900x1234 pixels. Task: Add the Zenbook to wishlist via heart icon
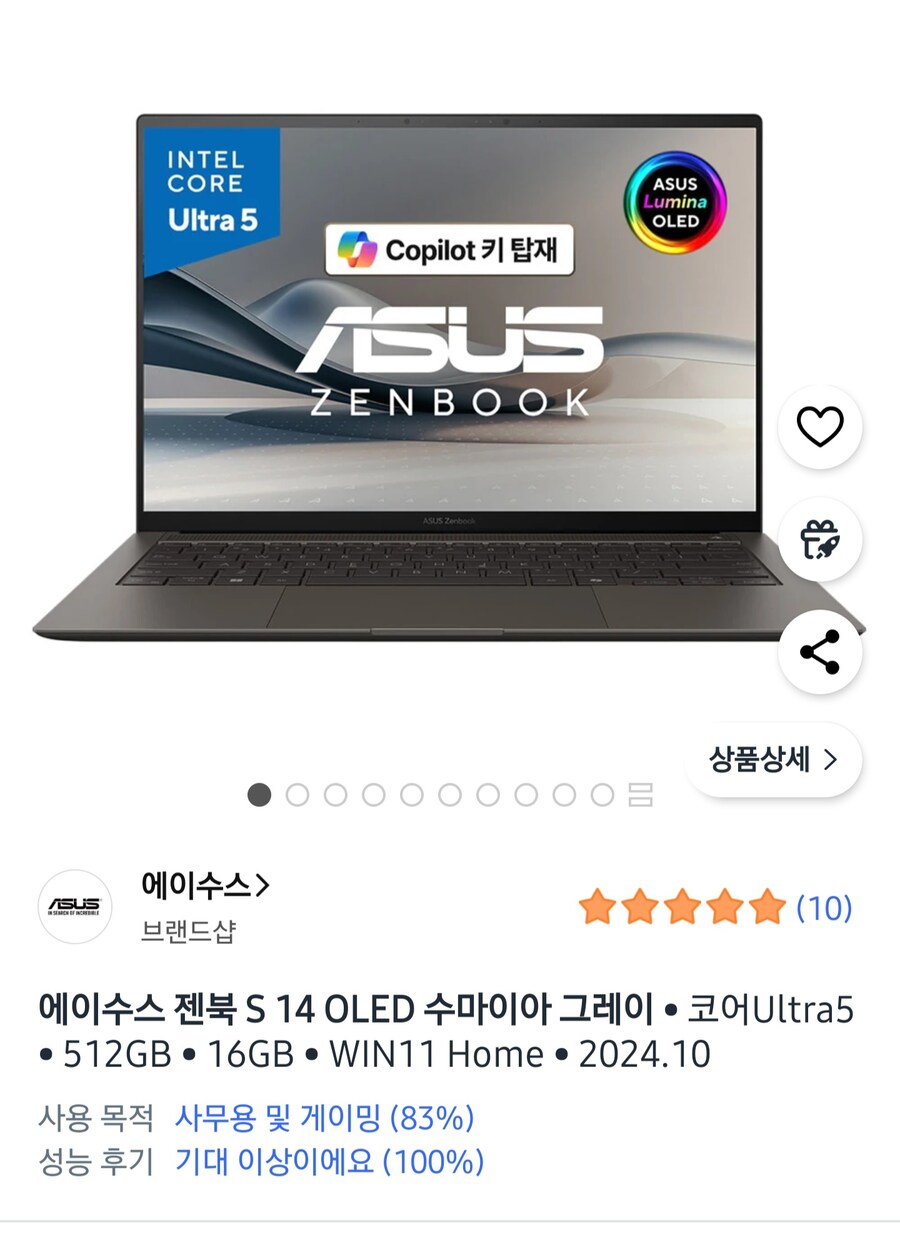(x=819, y=425)
